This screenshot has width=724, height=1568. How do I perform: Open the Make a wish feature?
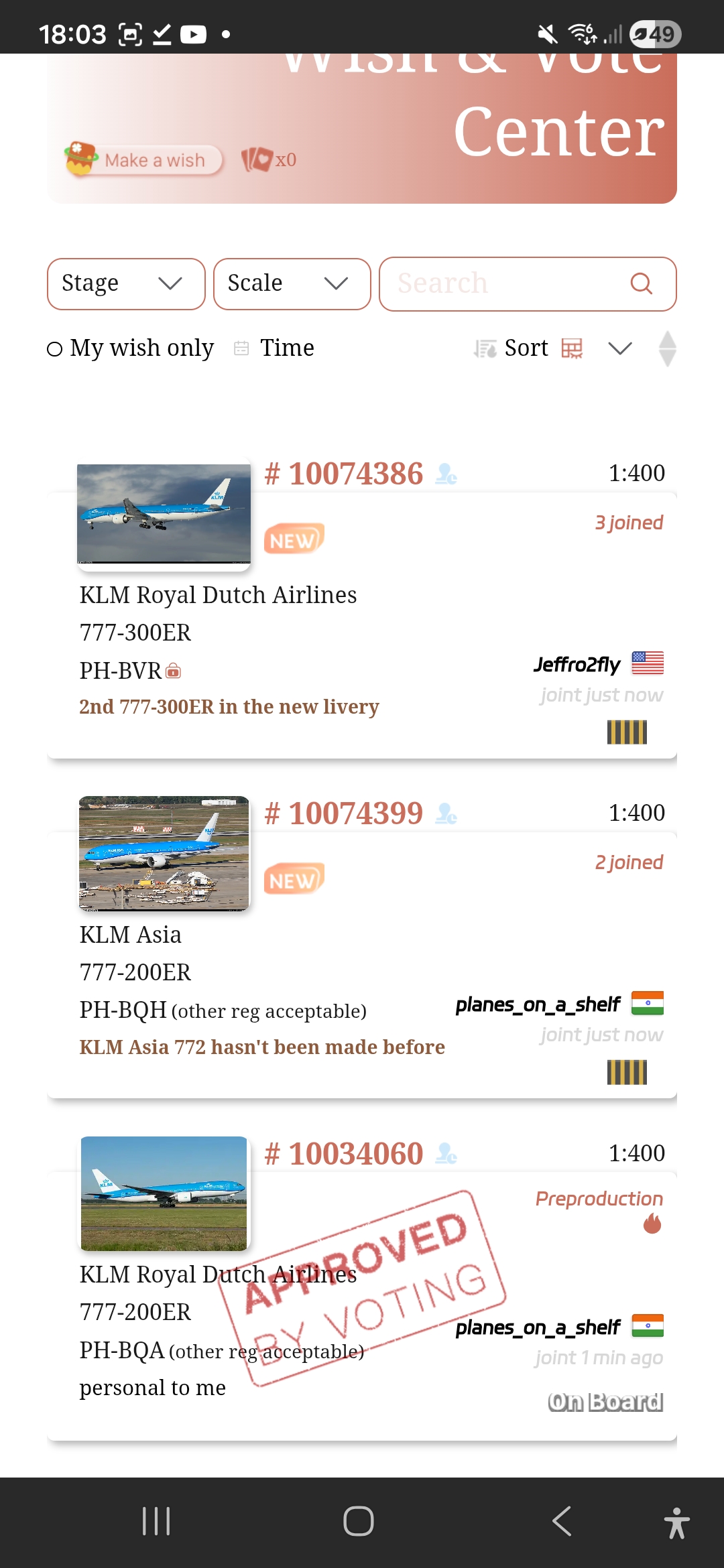(144, 159)
